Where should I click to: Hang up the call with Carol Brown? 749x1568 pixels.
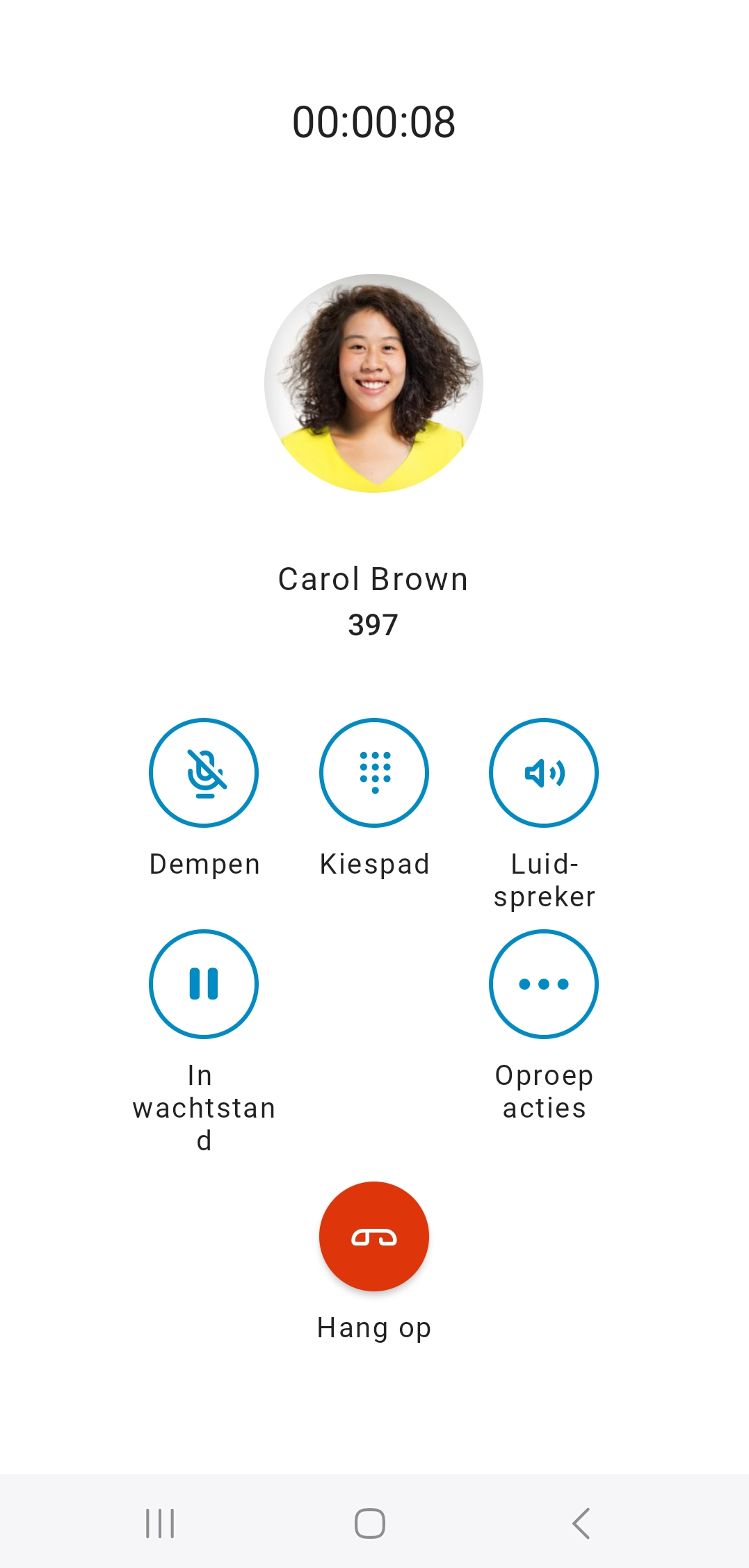374,1236
